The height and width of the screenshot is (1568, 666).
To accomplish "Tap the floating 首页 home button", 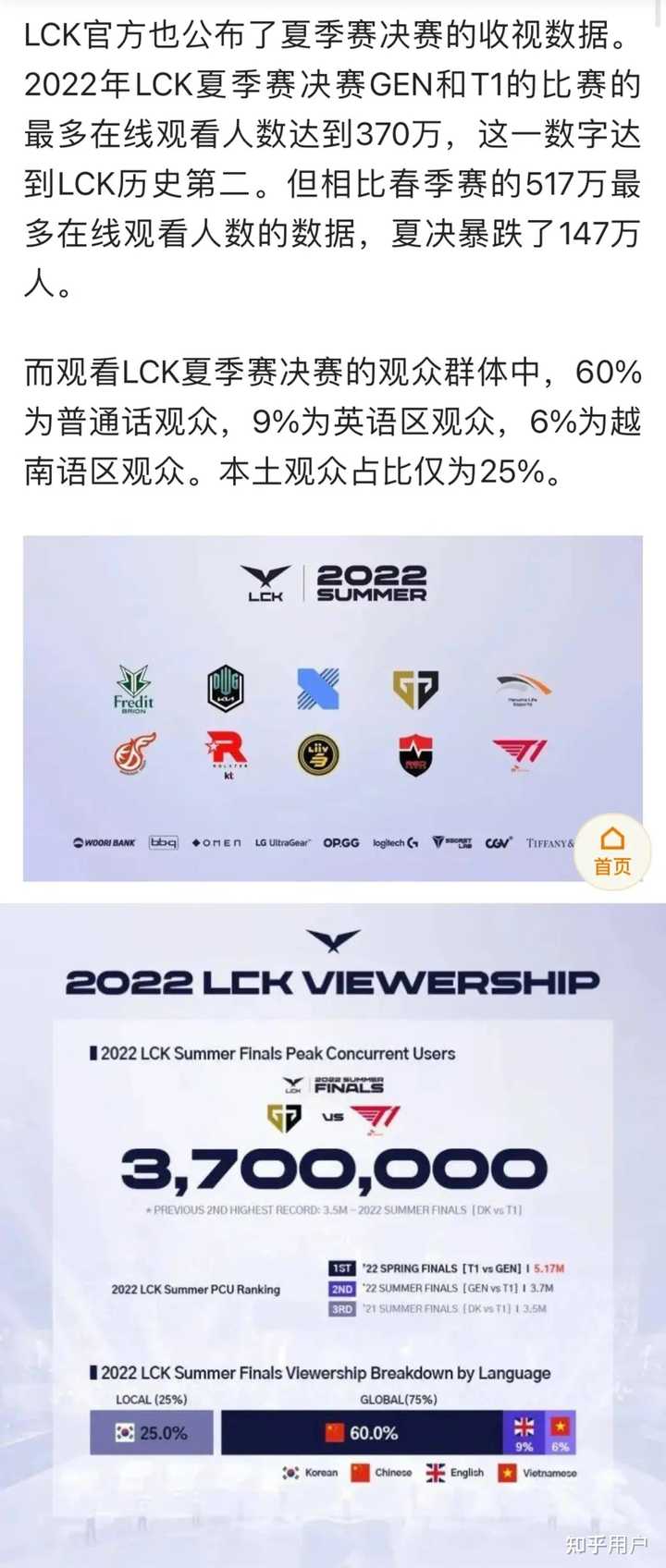I will 612,851.
